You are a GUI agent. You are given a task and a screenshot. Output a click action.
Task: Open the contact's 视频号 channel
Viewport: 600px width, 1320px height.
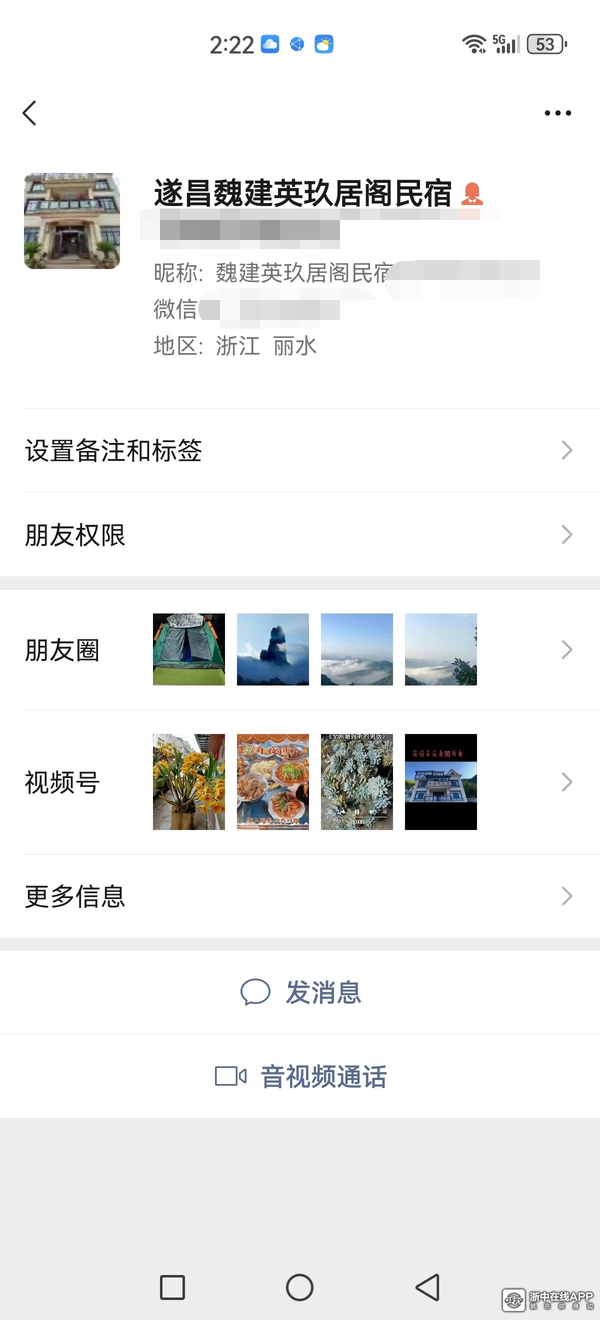[x=300, y=782]
